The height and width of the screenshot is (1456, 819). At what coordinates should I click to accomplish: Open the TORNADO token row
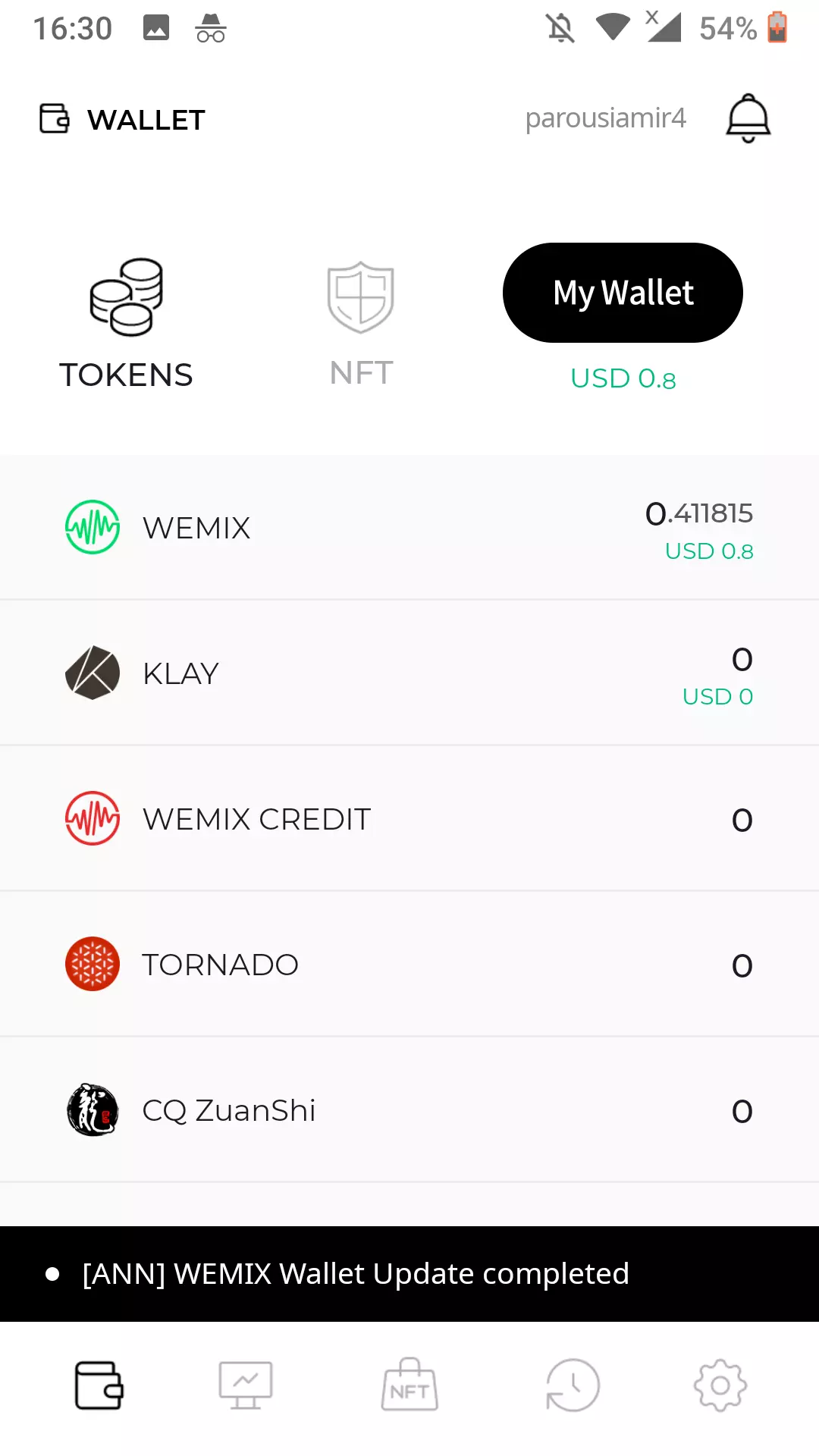click(409, 965)
